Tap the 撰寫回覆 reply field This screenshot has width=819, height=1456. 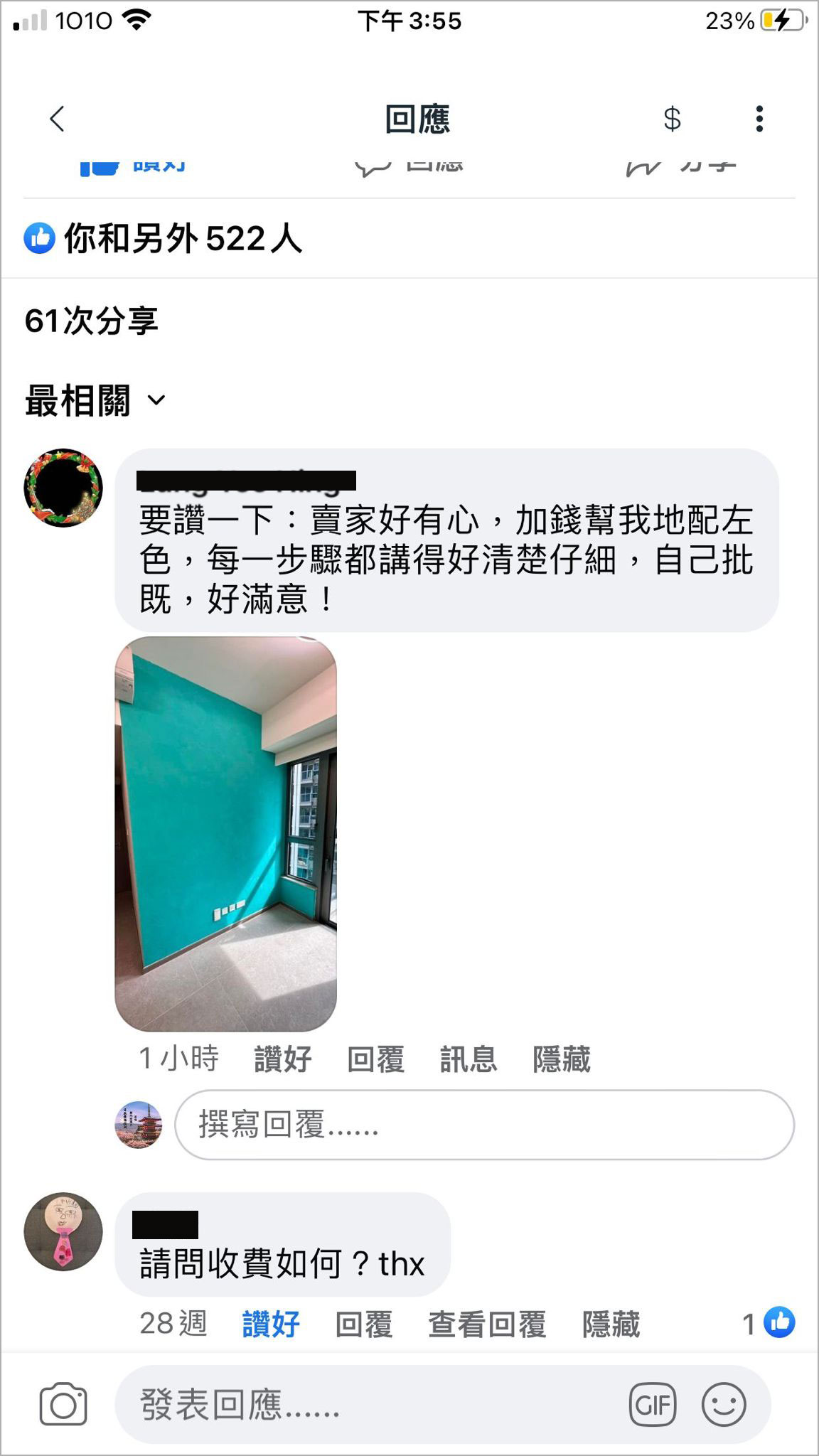pos(484,1125)
